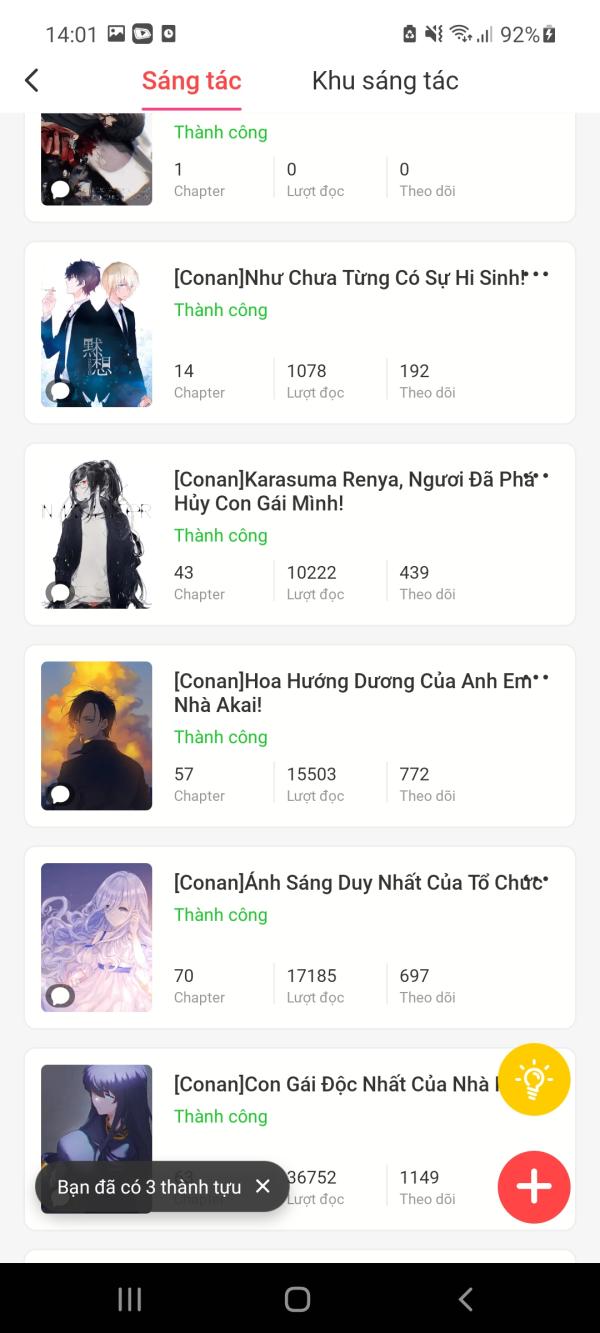Open more options for Hoa Hướng Dương story
This screenshot has height=1333, width=600.
click(x=539, y=678)
